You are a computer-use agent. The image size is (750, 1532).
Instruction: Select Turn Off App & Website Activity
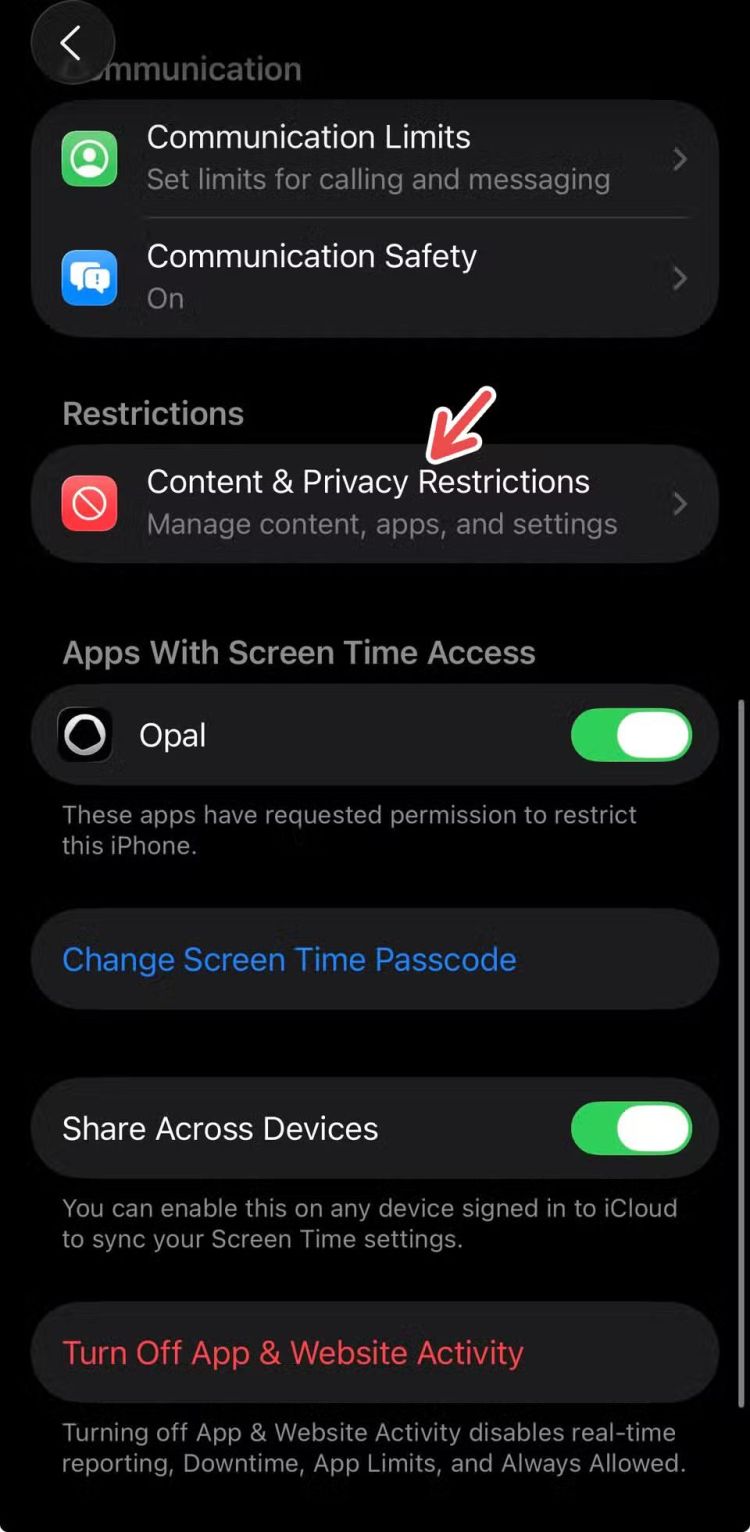click(x=293, y=1353)
